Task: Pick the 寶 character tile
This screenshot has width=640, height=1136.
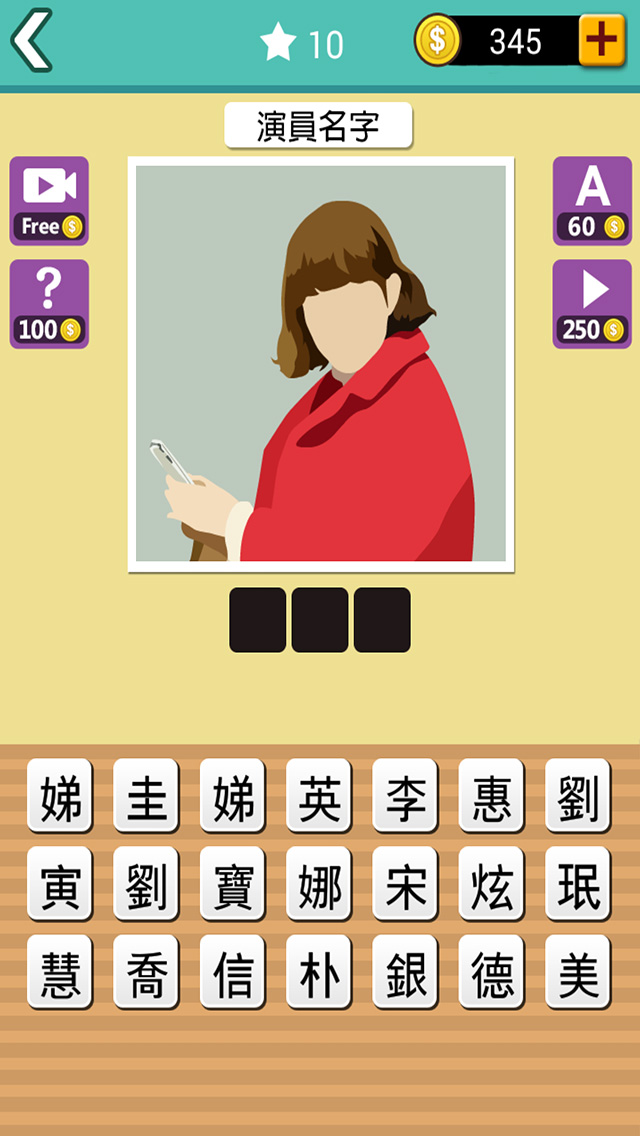Action: point(233,883)
